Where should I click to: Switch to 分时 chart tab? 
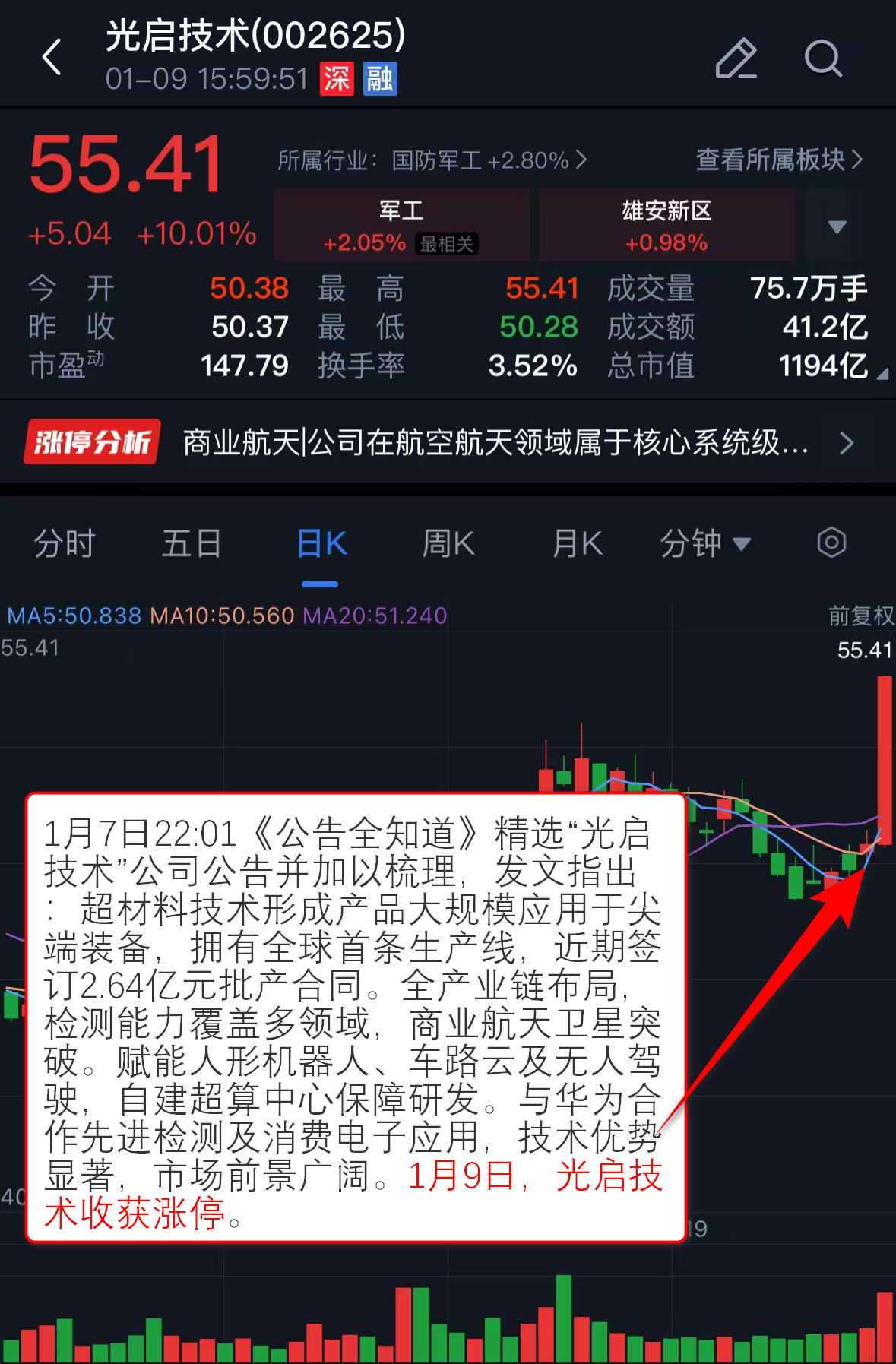coord(65,543)
